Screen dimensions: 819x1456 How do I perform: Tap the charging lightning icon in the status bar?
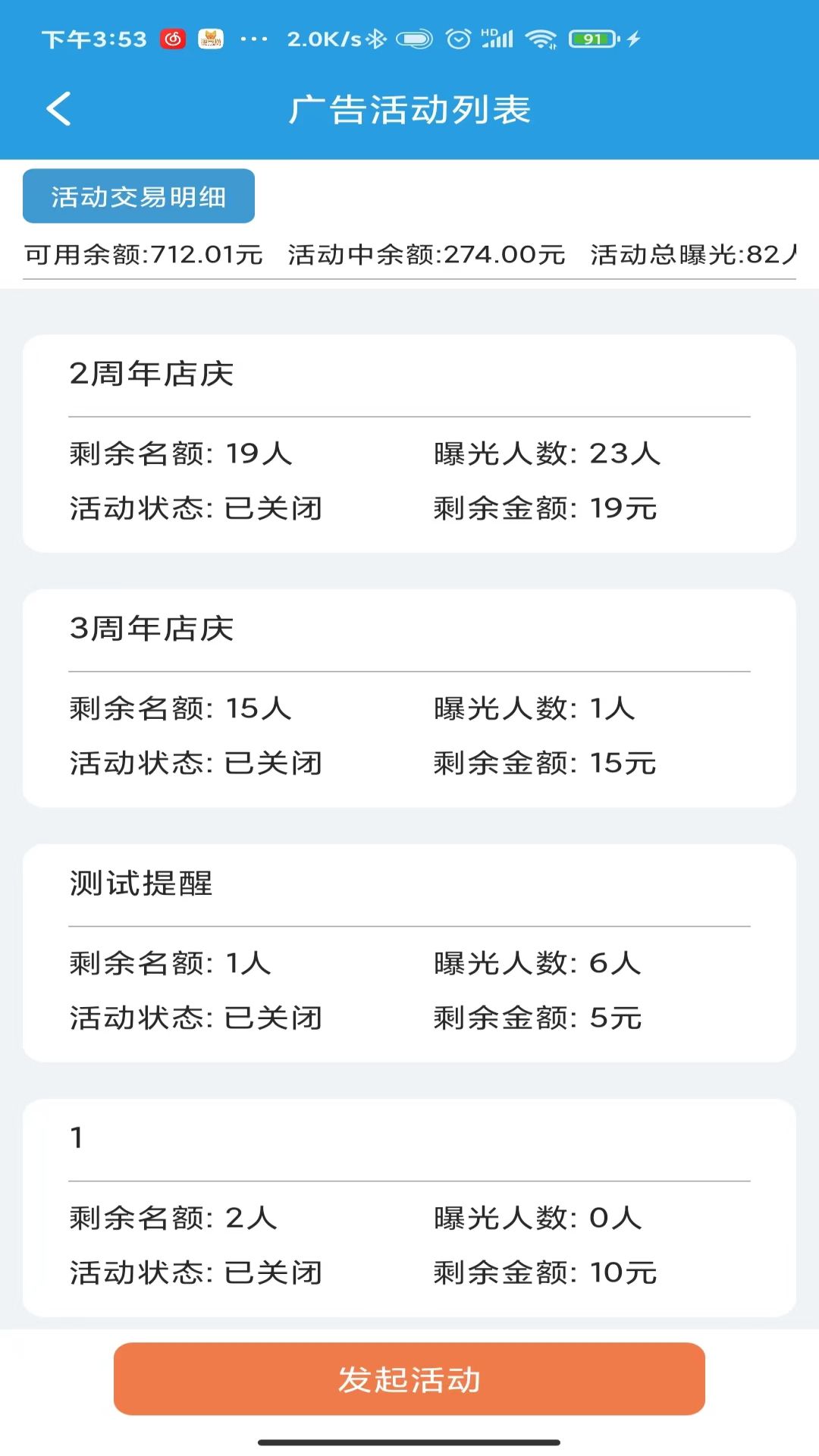coord(634,39)
